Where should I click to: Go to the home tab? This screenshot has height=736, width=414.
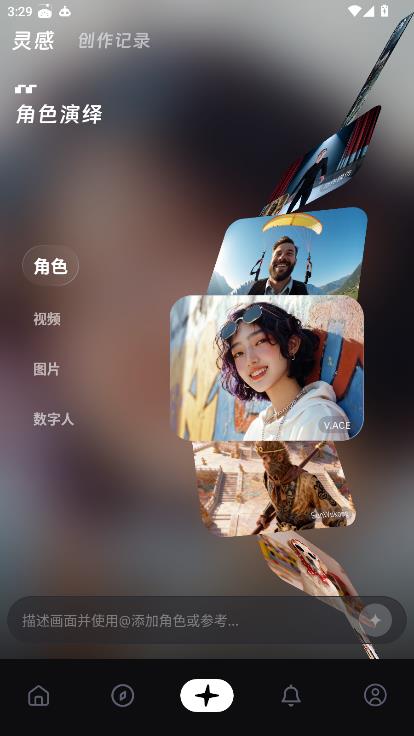(x=38, y=695)
